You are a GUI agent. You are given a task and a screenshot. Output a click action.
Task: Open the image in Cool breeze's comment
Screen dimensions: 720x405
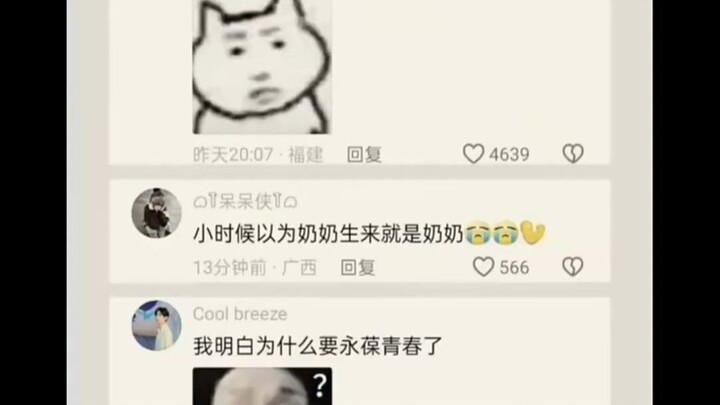coord(261,386)
